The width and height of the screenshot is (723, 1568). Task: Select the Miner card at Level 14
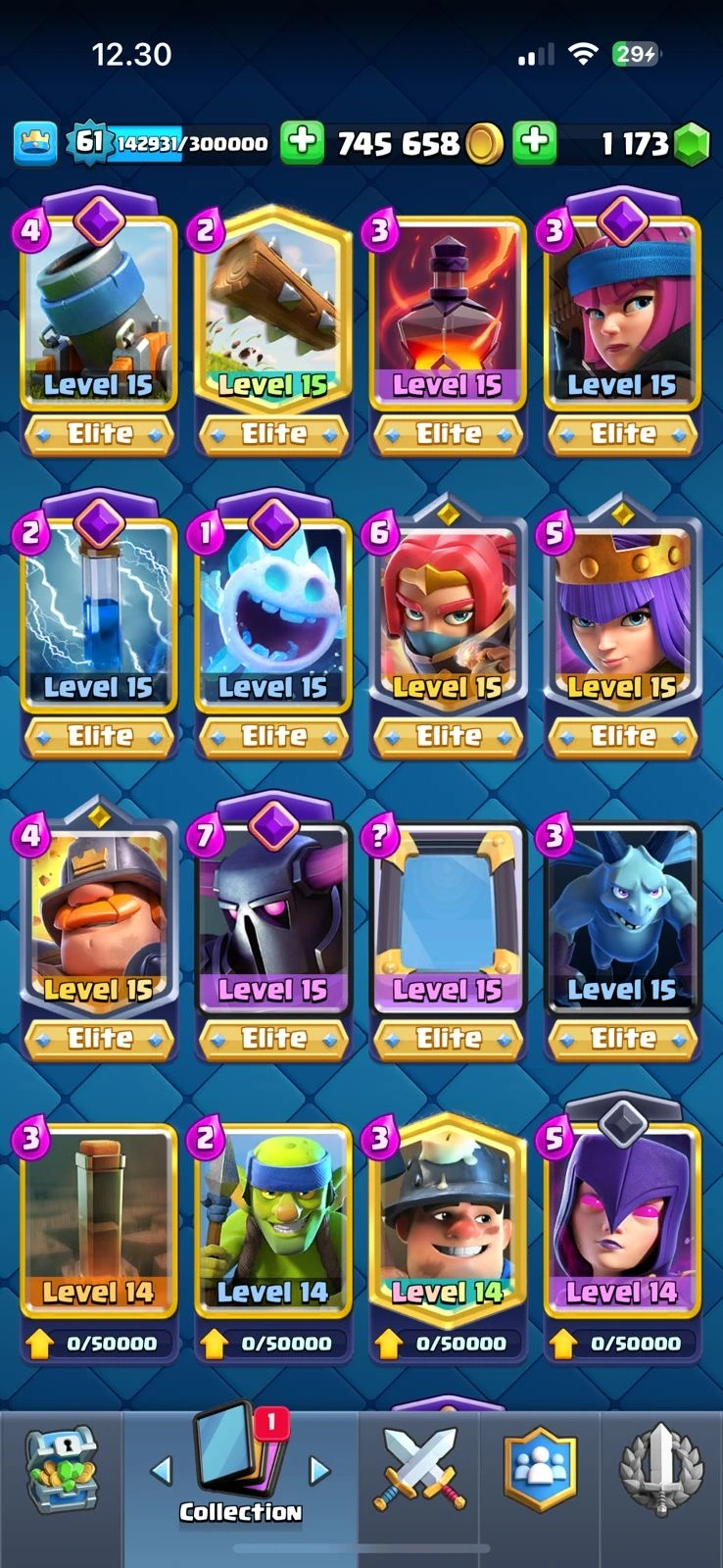pos(448,1221)
